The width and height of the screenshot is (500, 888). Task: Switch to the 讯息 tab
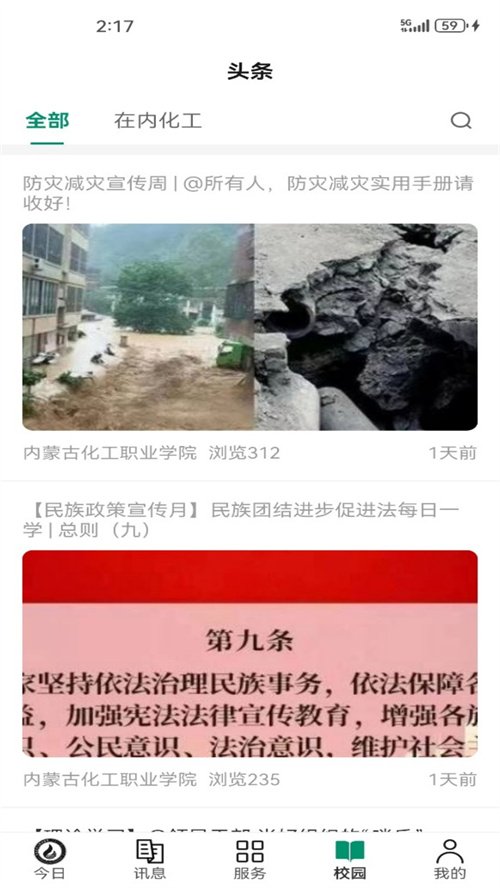[150, 859]
